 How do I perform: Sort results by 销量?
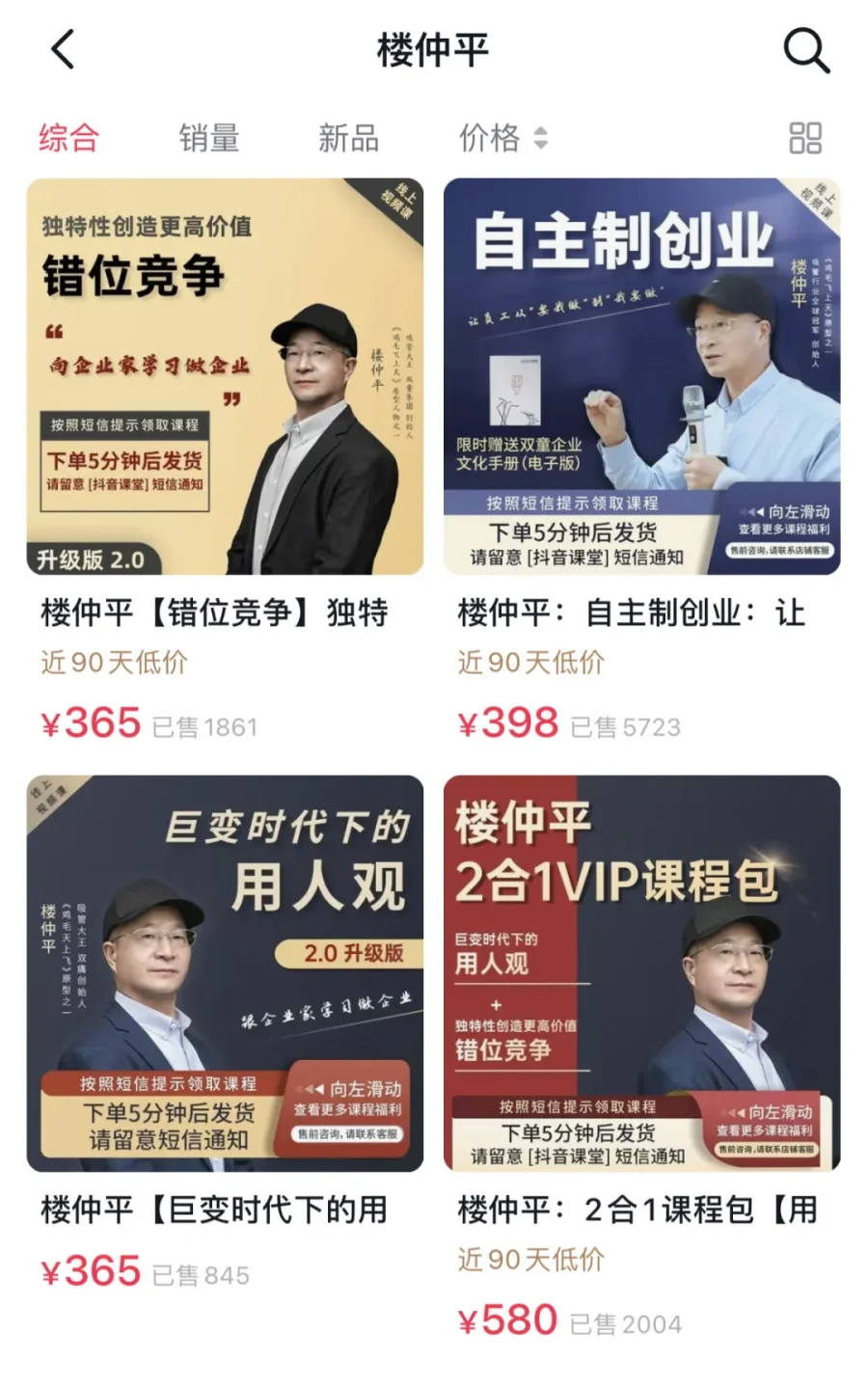tap(208, 138)
